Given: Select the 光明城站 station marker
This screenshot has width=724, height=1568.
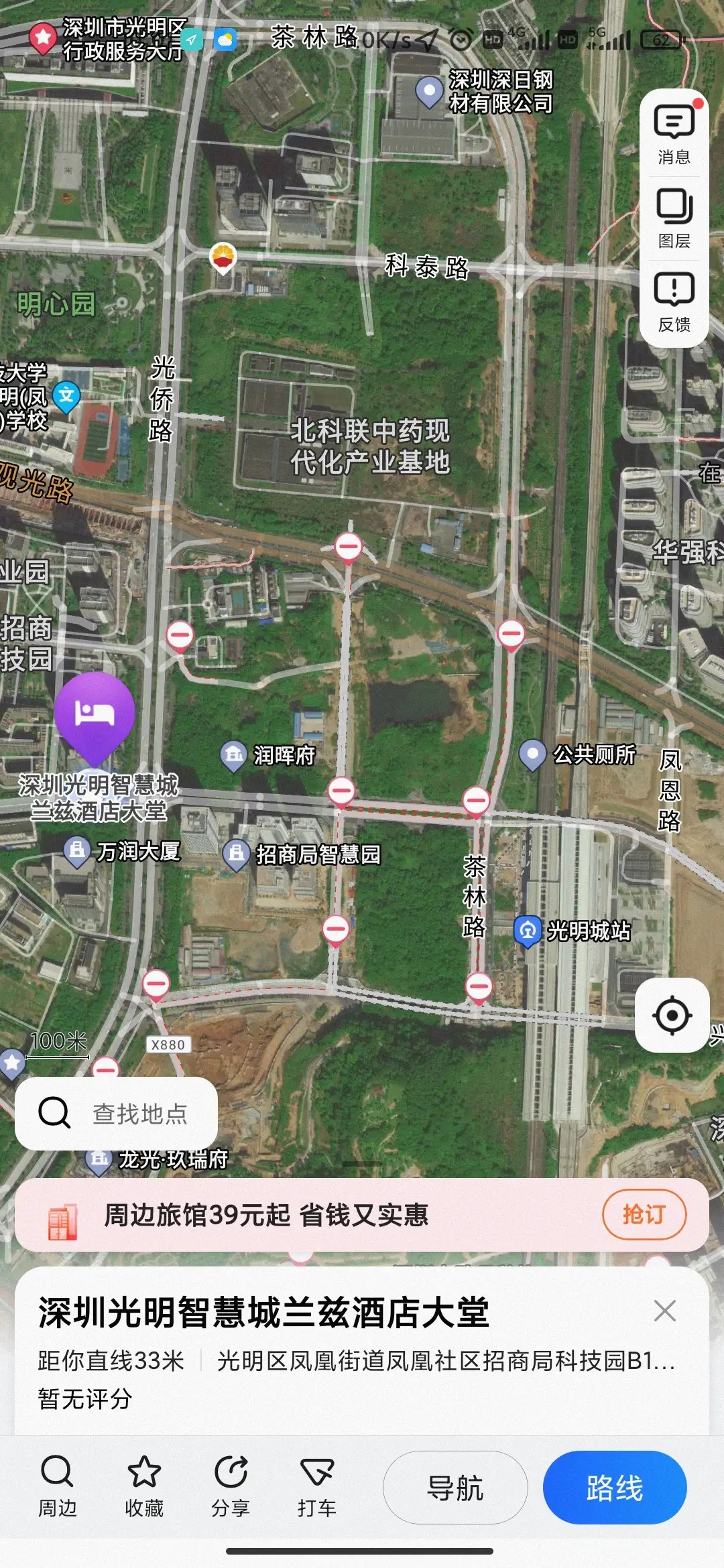Looking at the screenshot, I should [528, 930].
